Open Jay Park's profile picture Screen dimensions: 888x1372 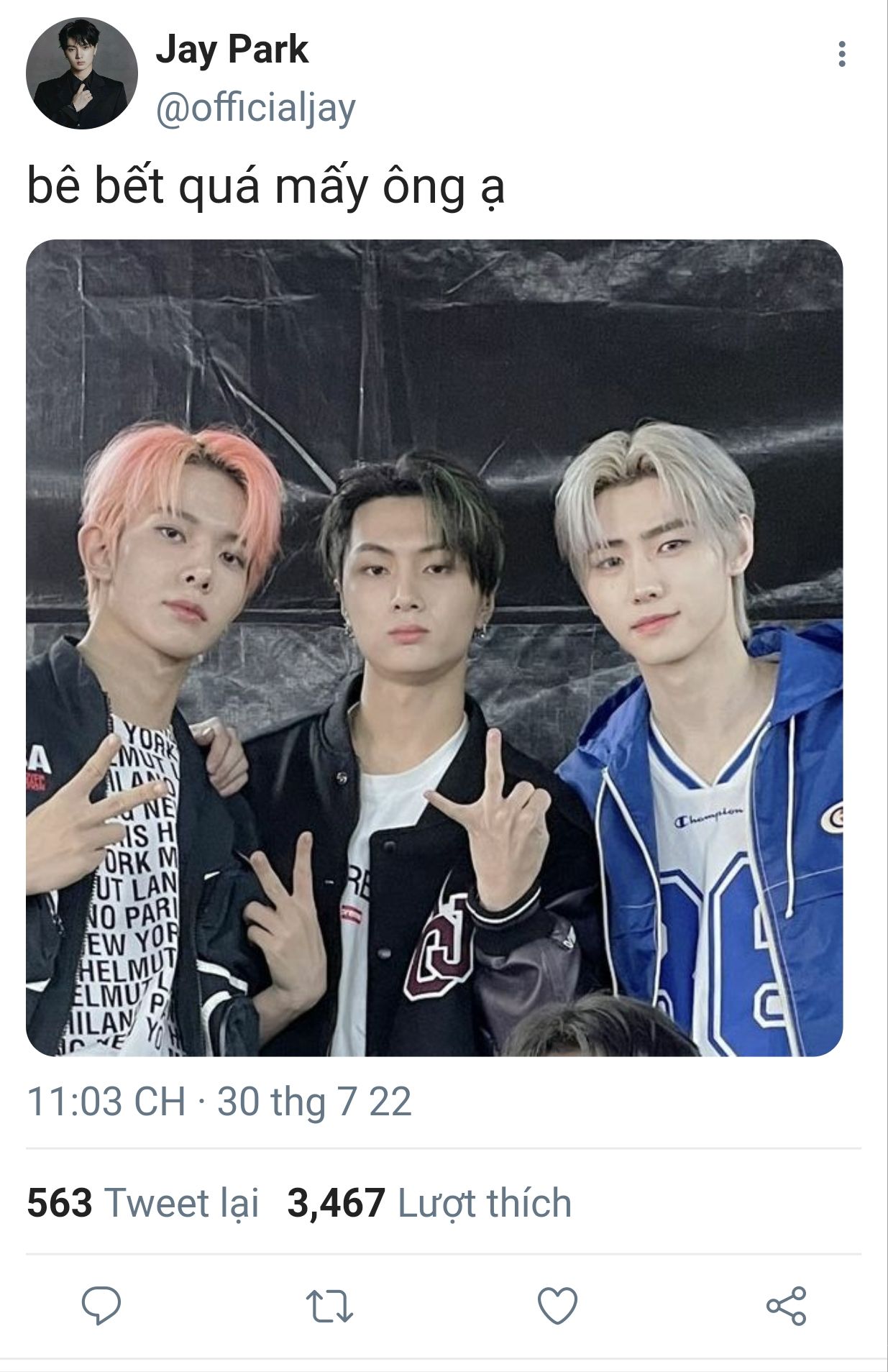pos(81,74)
